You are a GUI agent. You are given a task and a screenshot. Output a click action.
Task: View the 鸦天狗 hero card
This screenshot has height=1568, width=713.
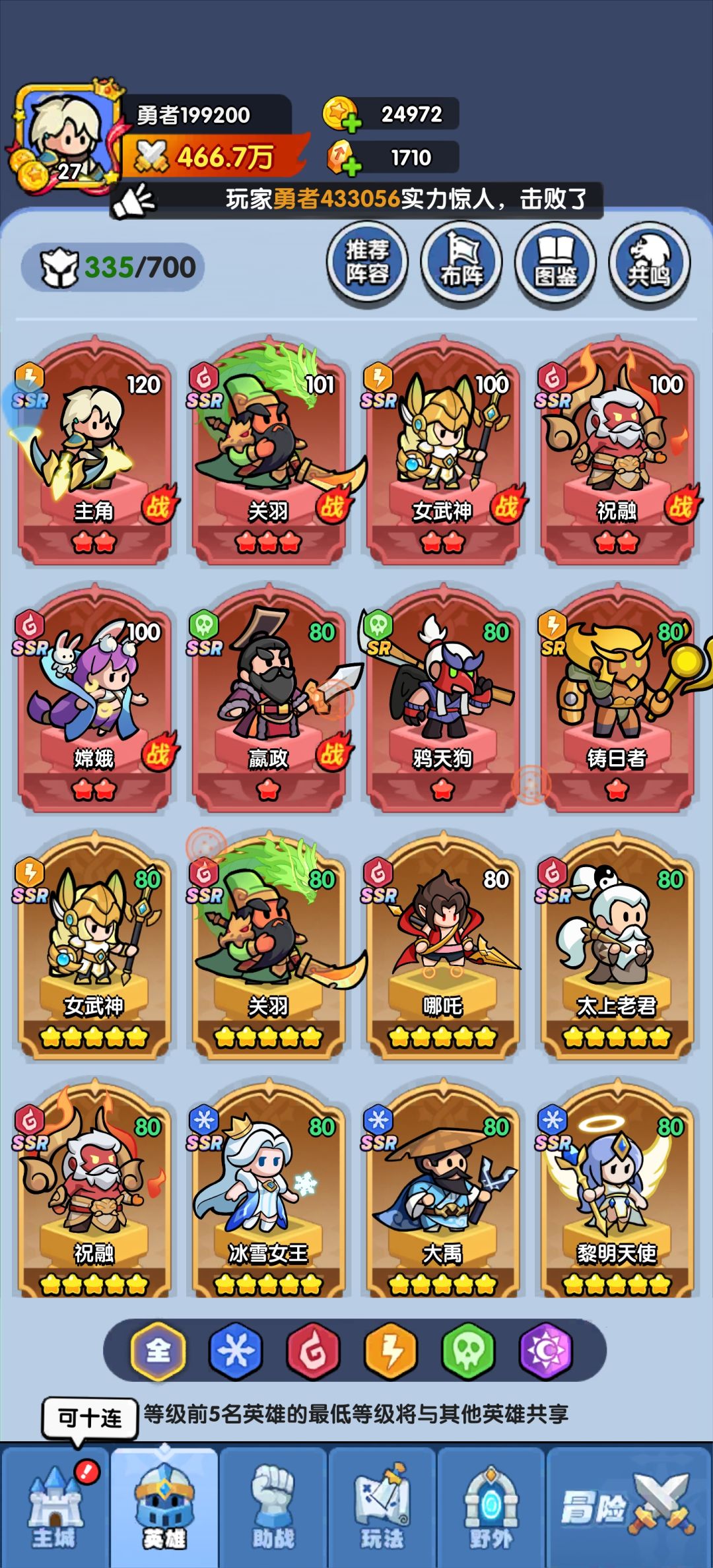tap(443, 699)
